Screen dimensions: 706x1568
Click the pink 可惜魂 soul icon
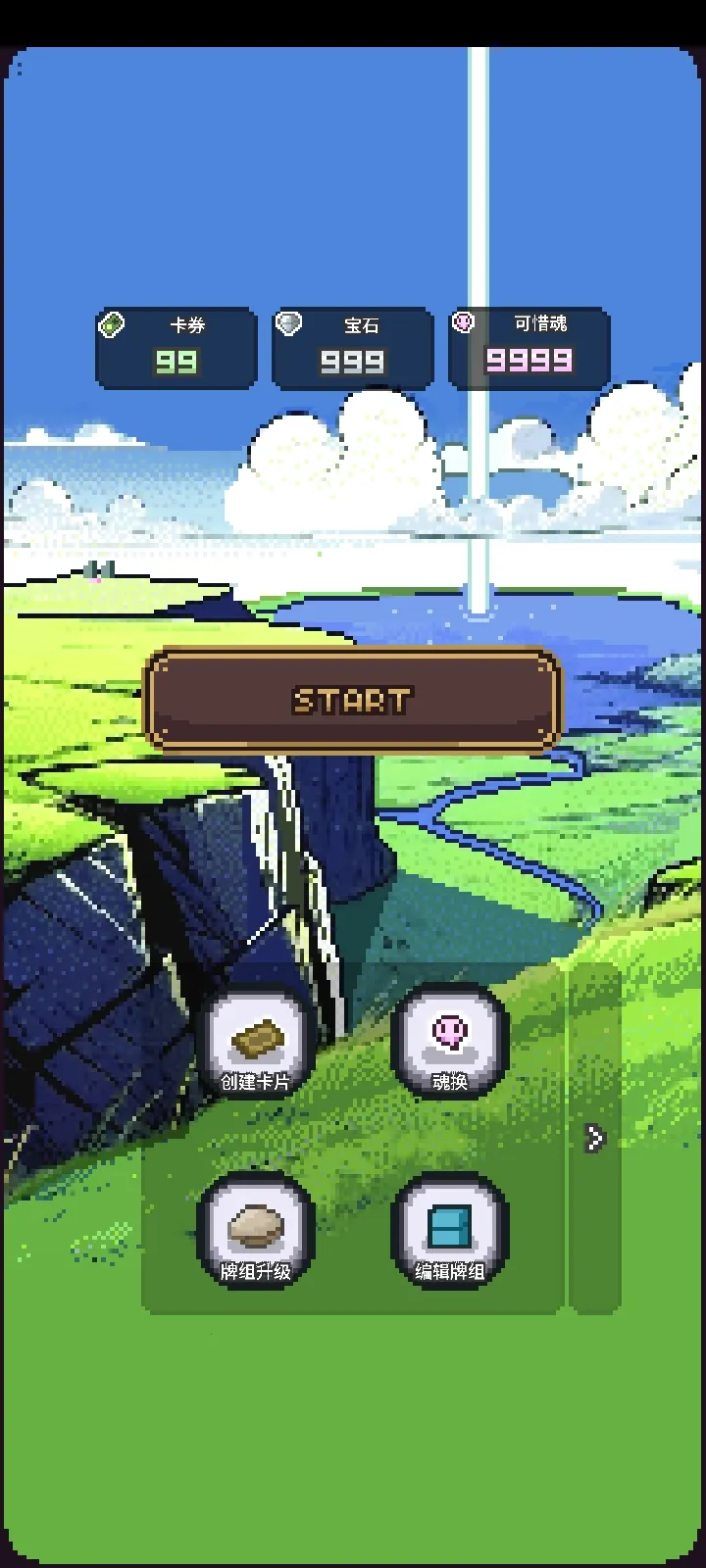(x=463, y=321)
